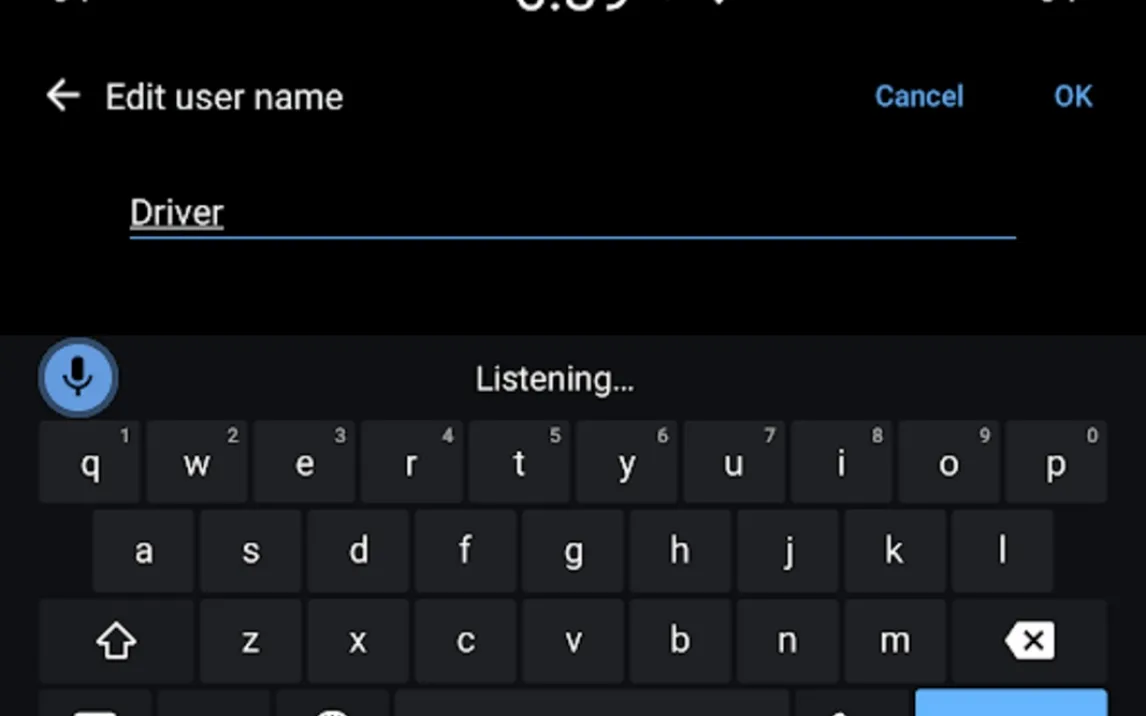The image size is (1146, 716).
Task: Cancel editing the user name
Action: tap(918, 96)
